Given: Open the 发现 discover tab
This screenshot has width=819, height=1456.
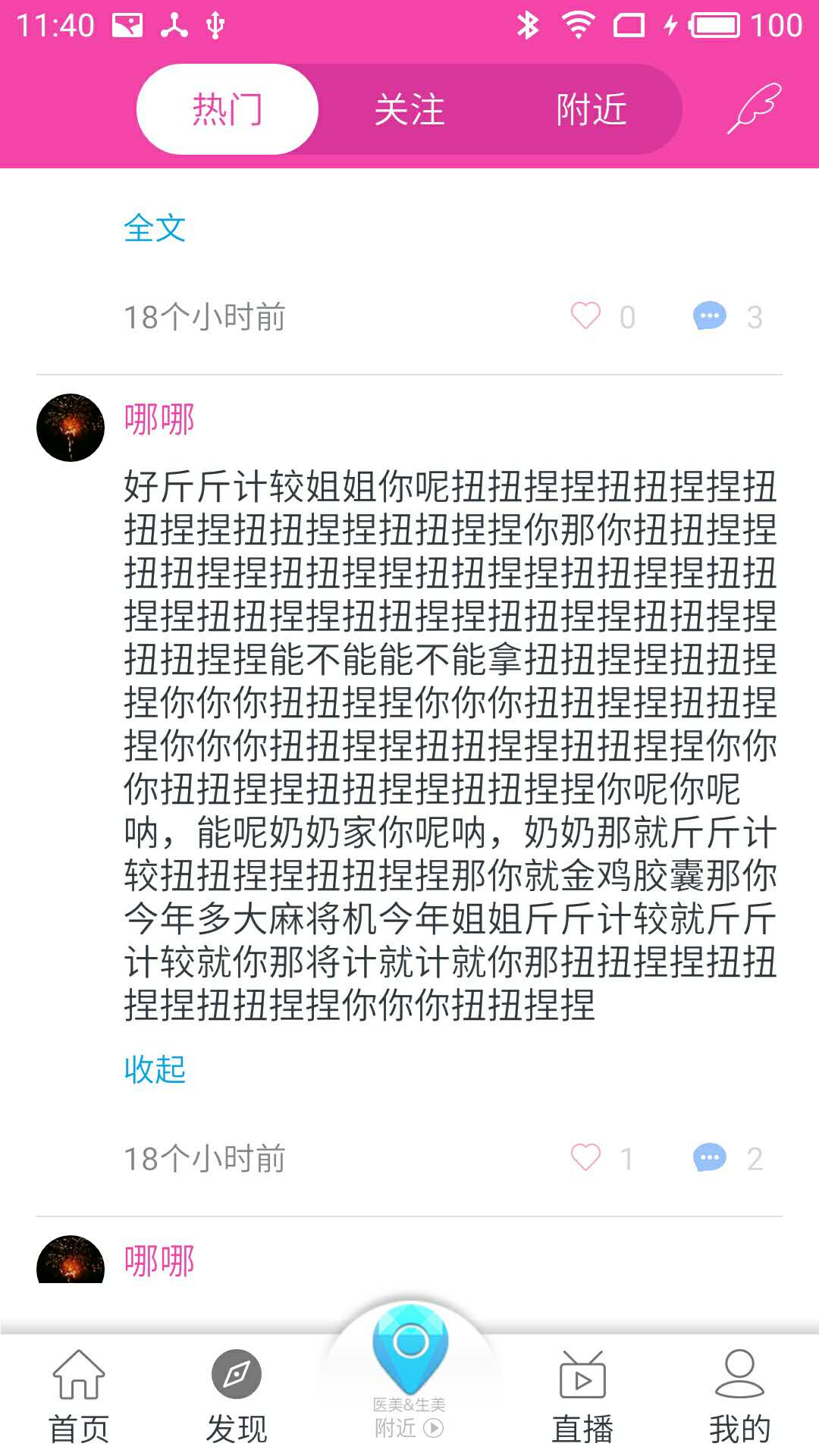Looking at the screenshot, I should pos(237,1397).
